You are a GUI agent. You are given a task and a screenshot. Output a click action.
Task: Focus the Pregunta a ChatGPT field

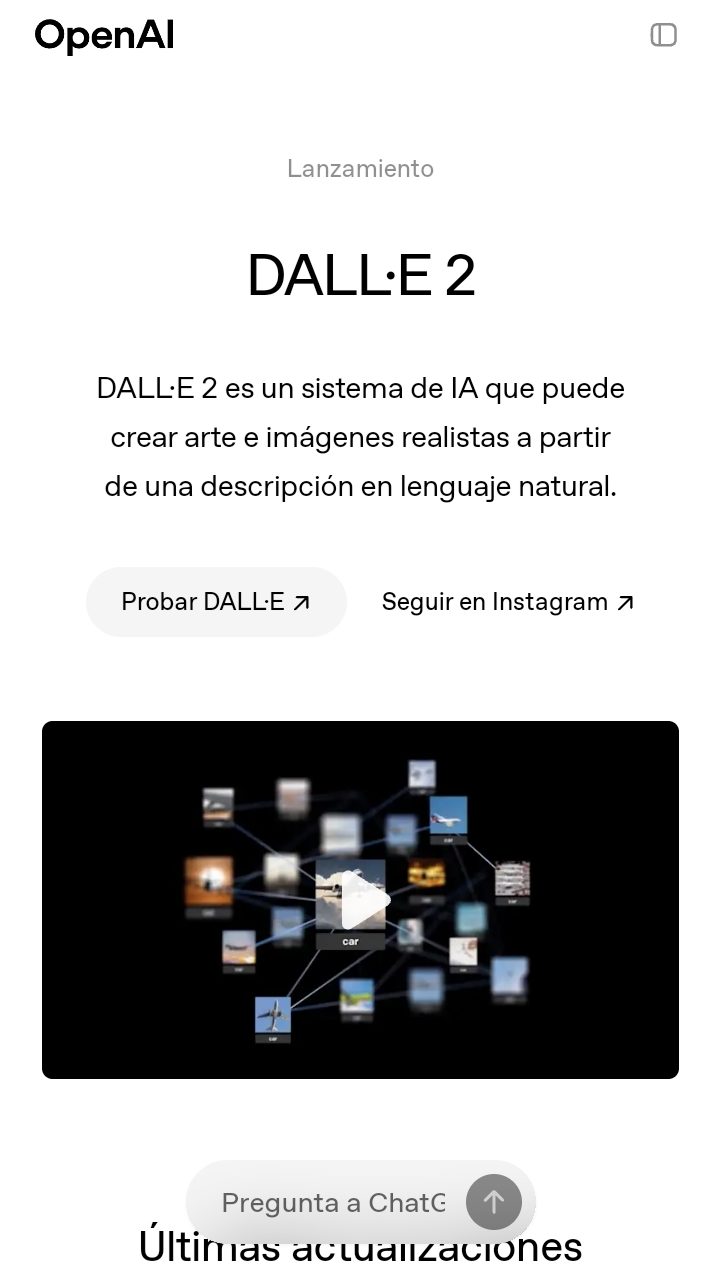333,1202
